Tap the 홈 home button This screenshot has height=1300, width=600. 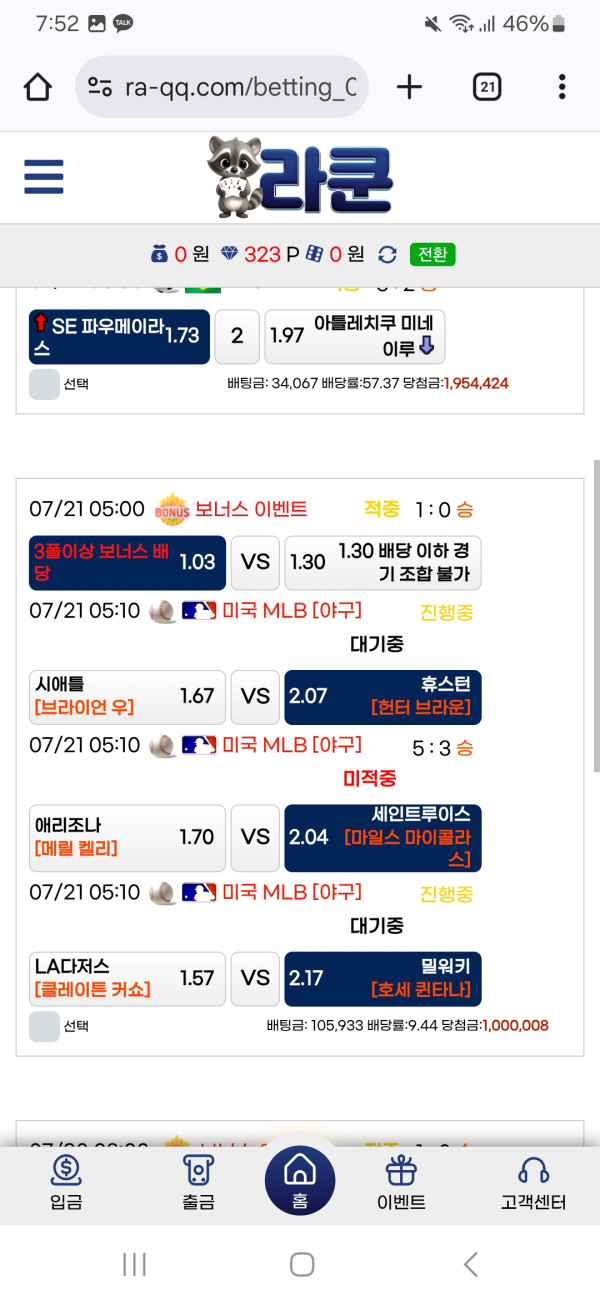coord(300,1180)
